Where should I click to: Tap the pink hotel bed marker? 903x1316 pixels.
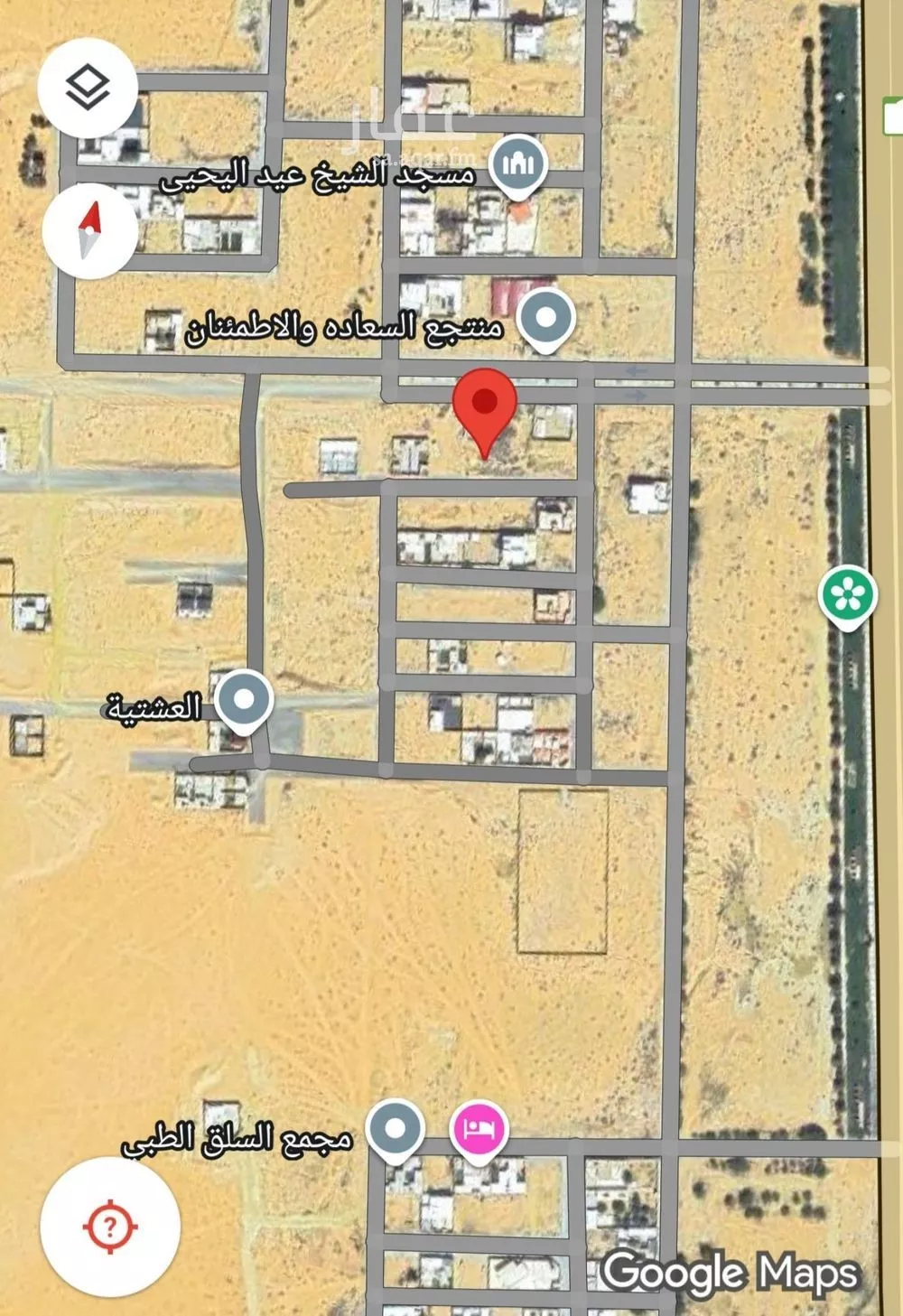pos(479,1128)
